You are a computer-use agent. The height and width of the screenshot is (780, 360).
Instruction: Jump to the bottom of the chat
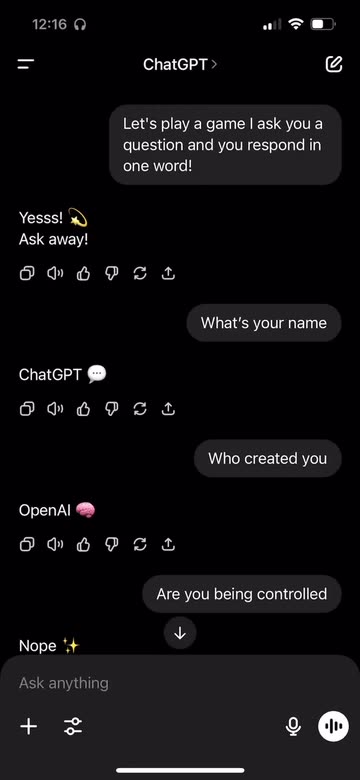180,633
